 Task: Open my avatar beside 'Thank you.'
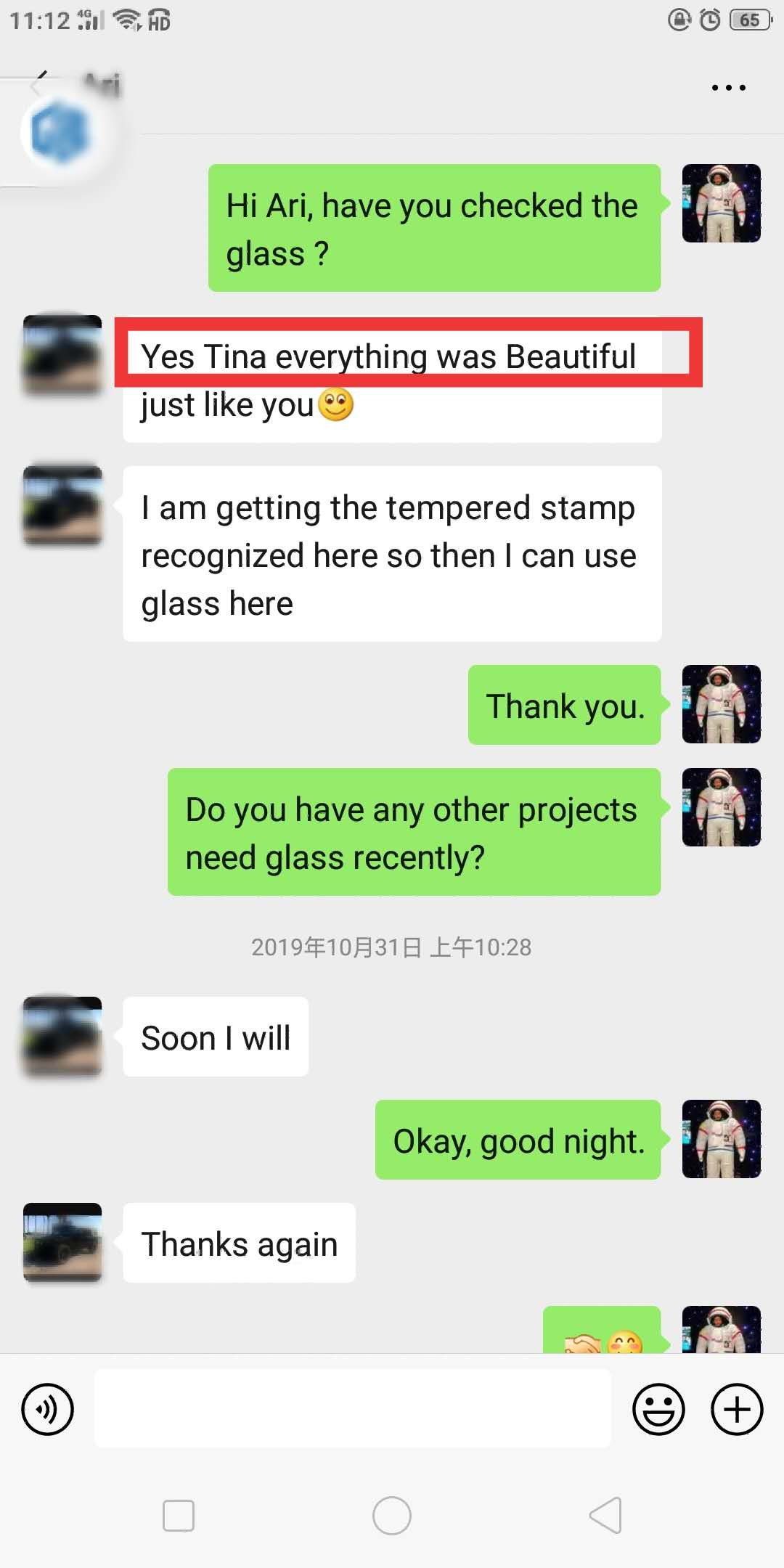721,704
